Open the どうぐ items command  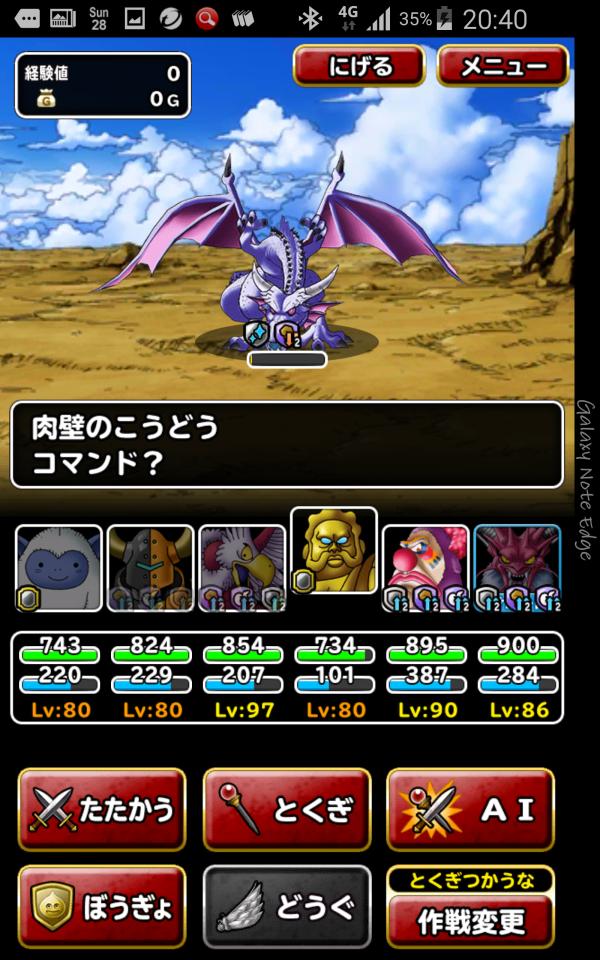click(286, 906)
